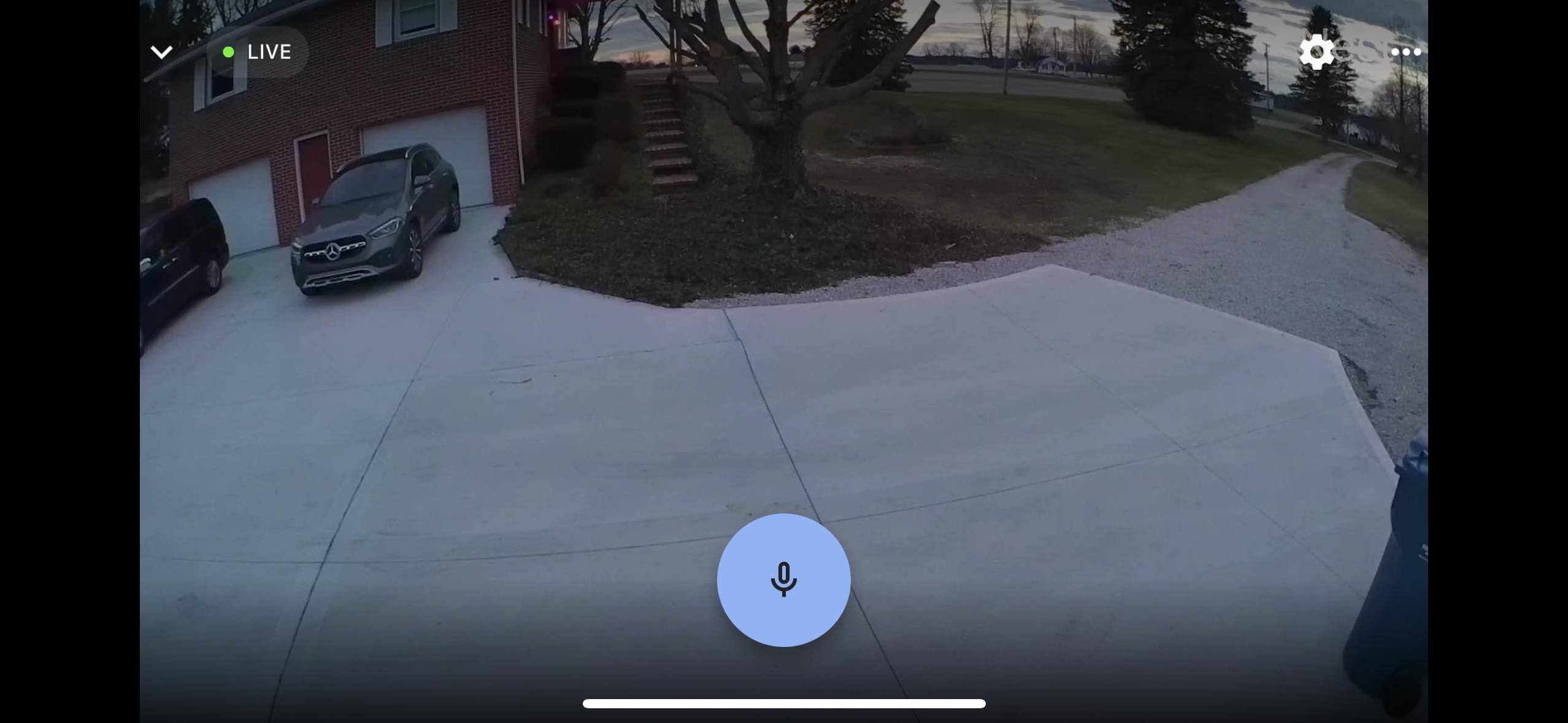Open camera settings gear
The width and height of the screenshot is (1568, 723).
pos(1316,52)
